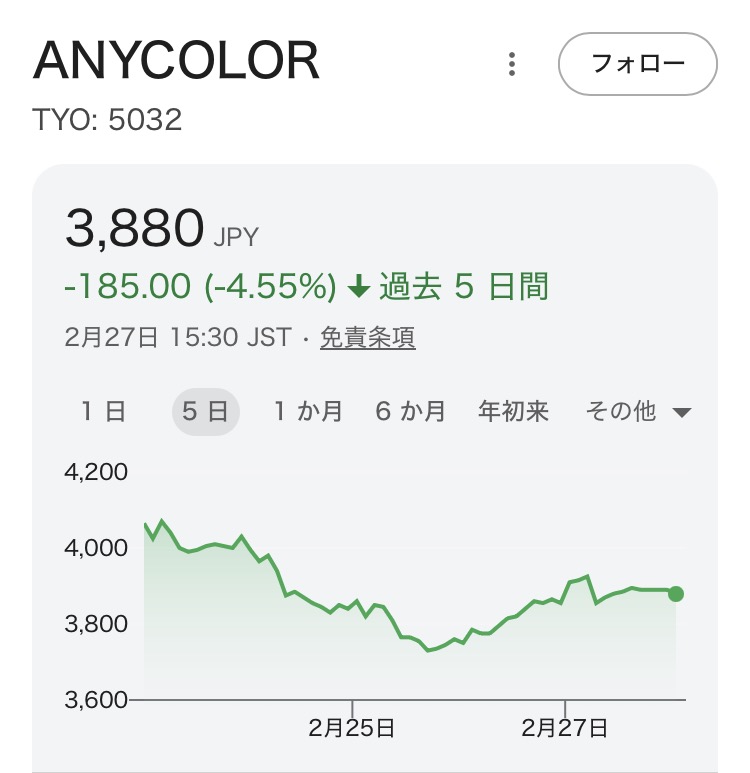Show the 1 か月 chart range

click(x=308, y=411)
